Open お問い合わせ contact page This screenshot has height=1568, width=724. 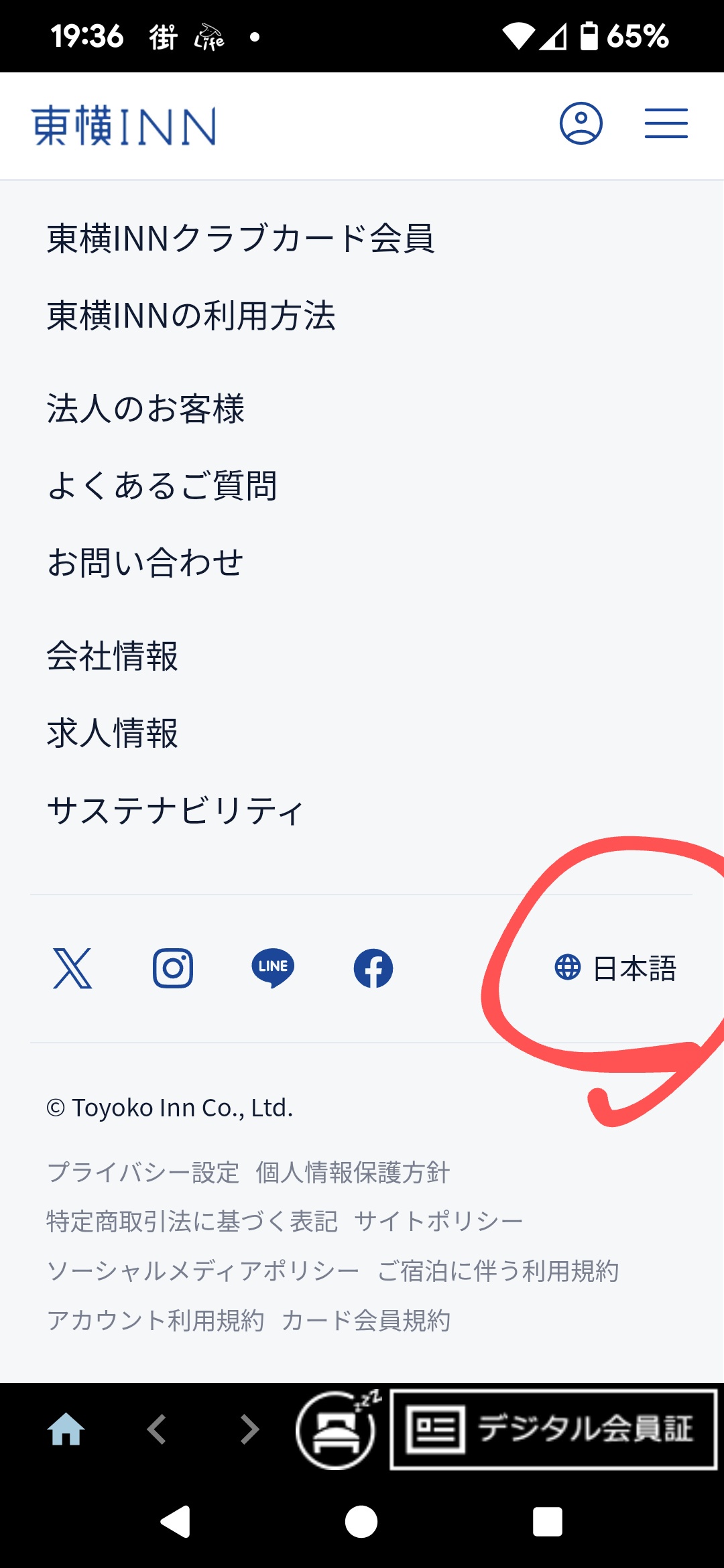(x=145, y=563)
